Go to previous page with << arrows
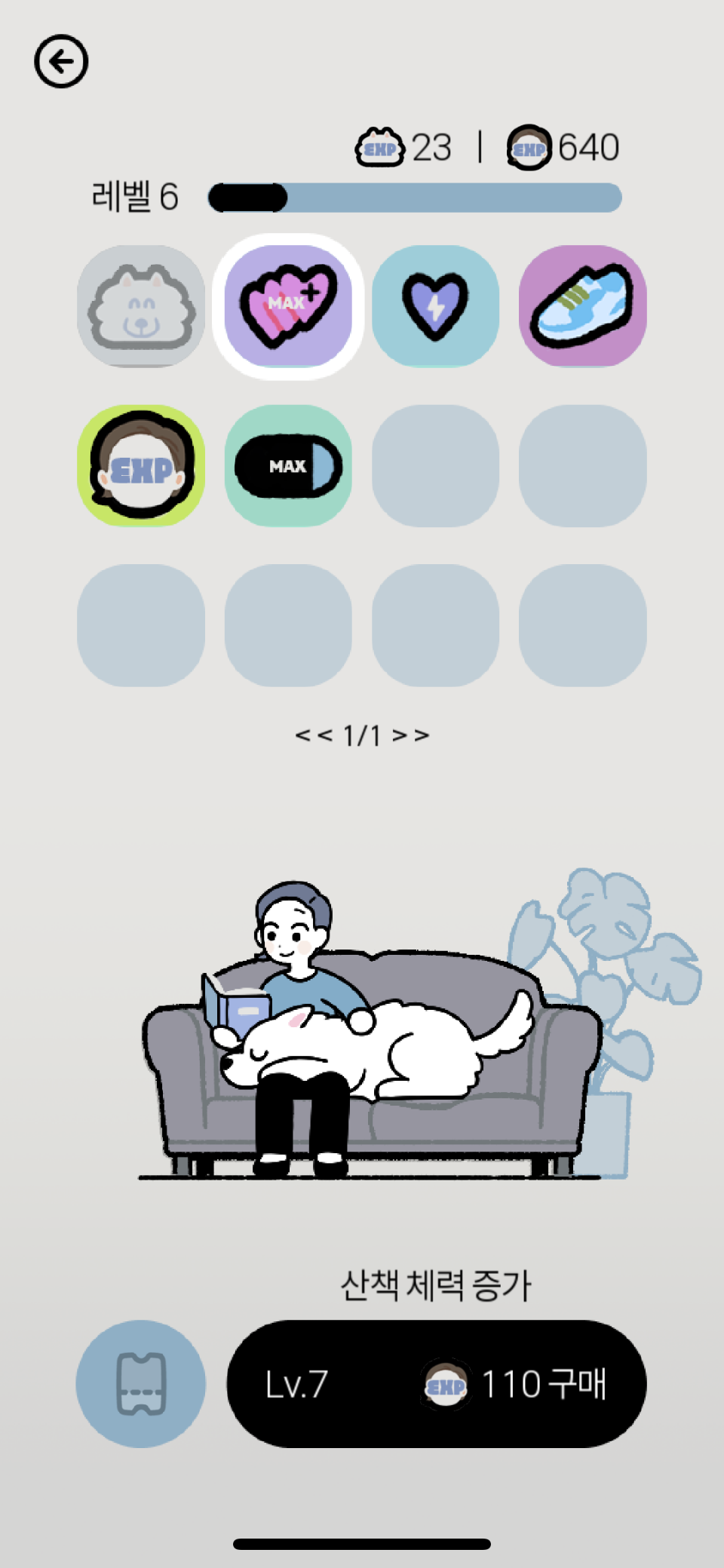Image resolution: width=724 pixels, height=1568 pixels. pyautogui.click(x=314, y=735)
